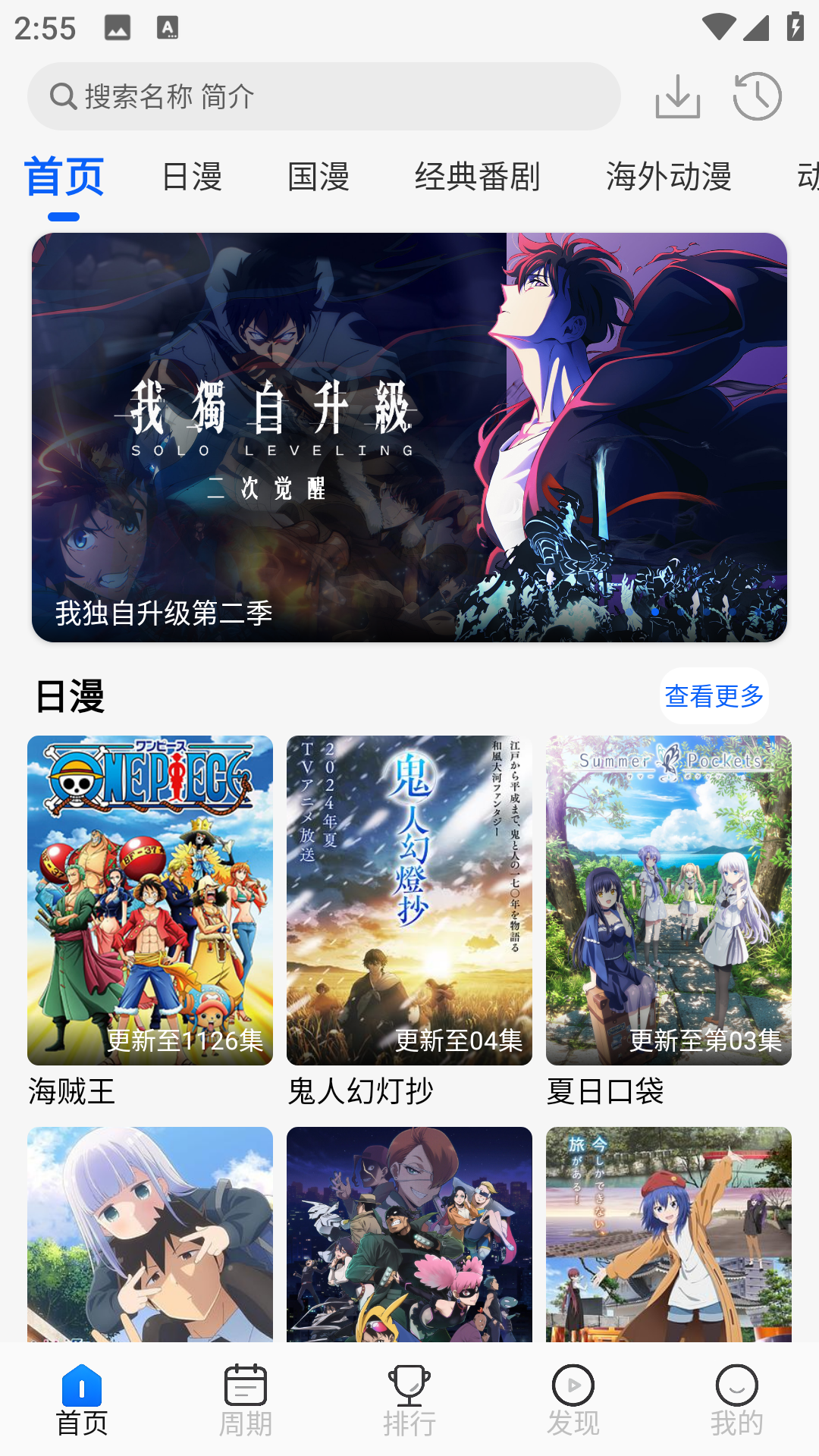
Task: Open the downloads icon
Action: 677,96
